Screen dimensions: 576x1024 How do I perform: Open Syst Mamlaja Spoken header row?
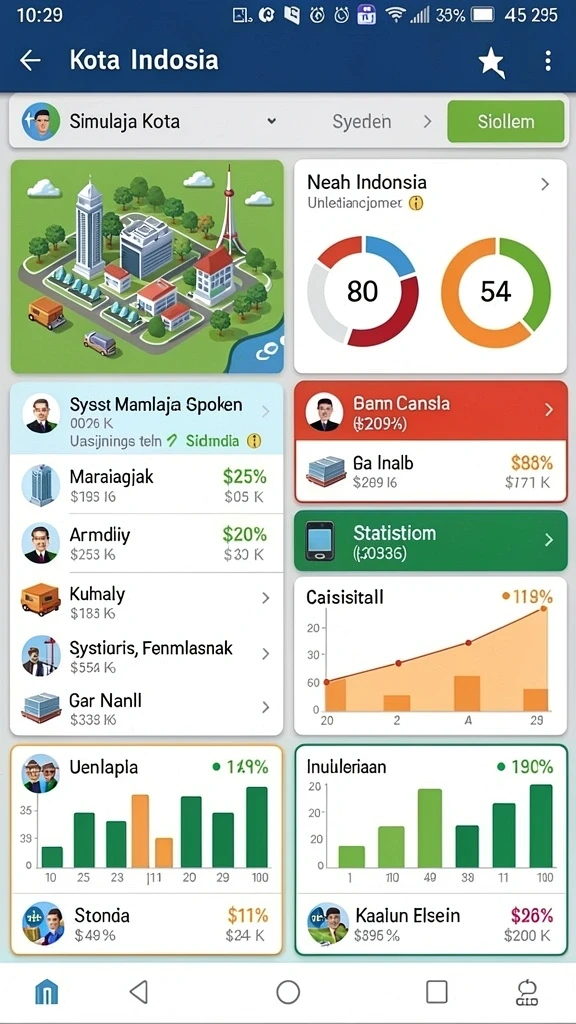click(147, 419)
